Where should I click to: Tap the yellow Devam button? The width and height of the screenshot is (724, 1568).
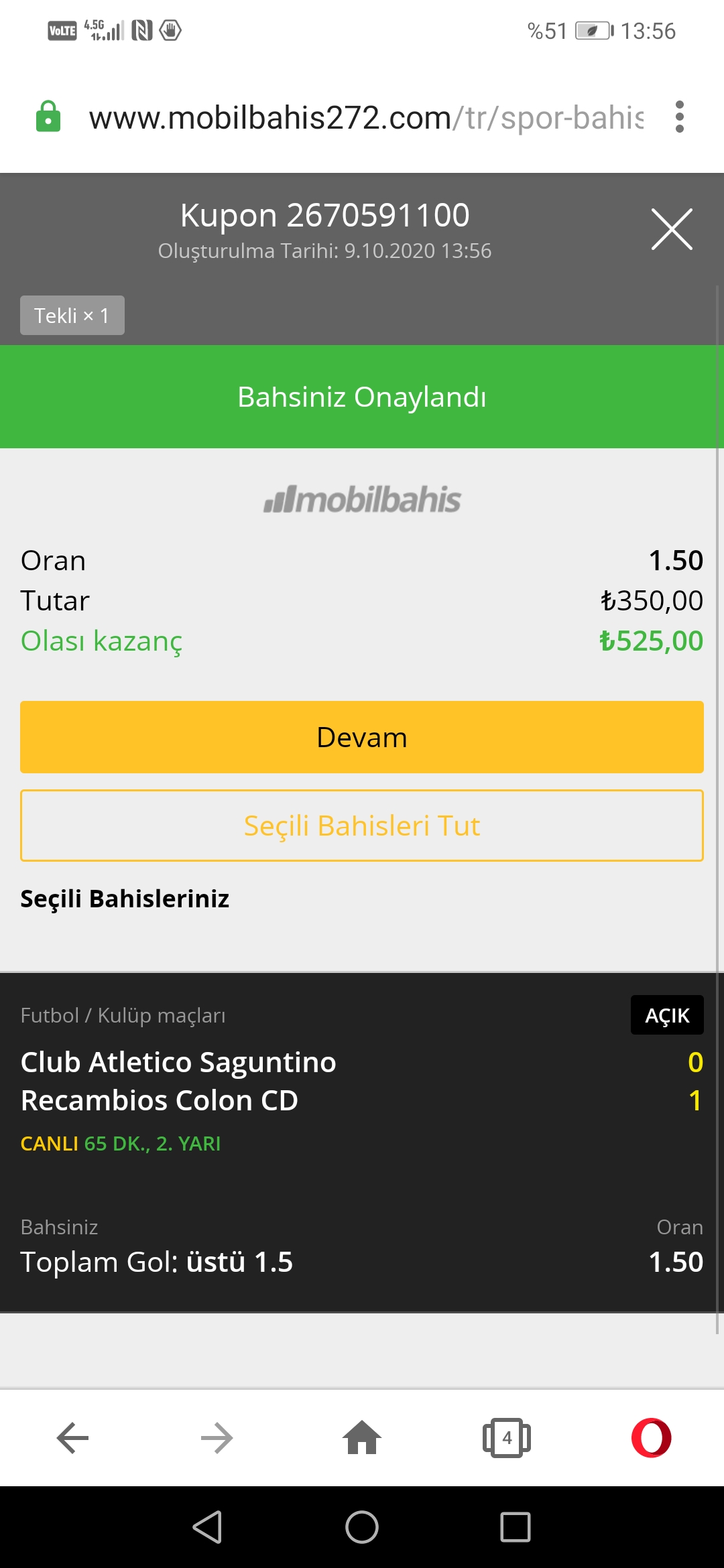click(362, 737)
